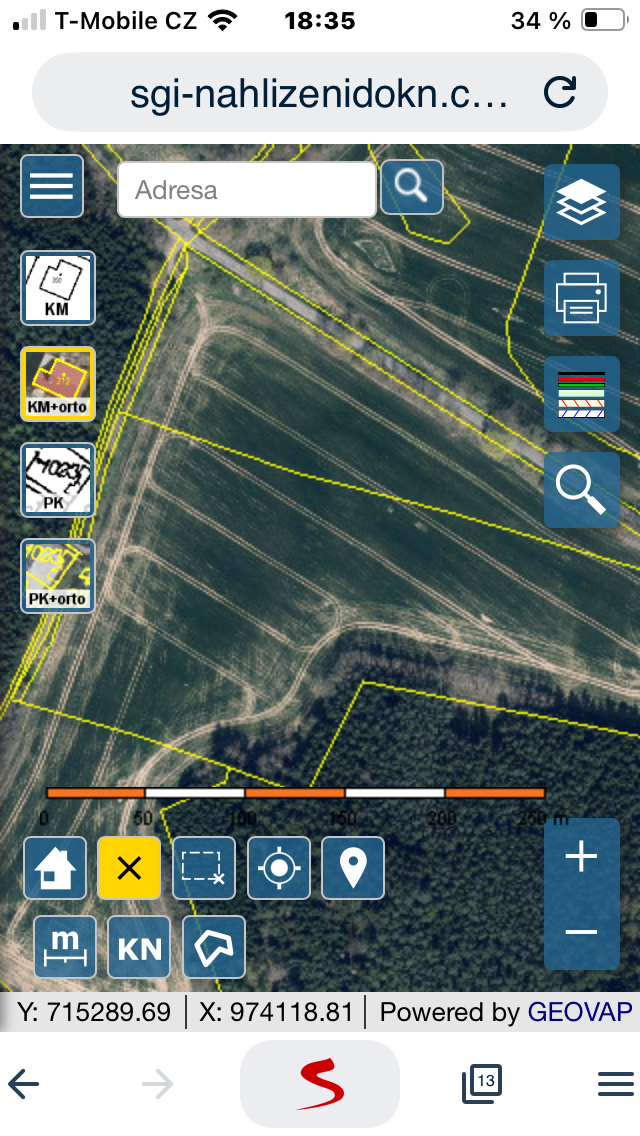Open the map layers panel
Viewport: 640px width, 1136px height.
[581, 203]
